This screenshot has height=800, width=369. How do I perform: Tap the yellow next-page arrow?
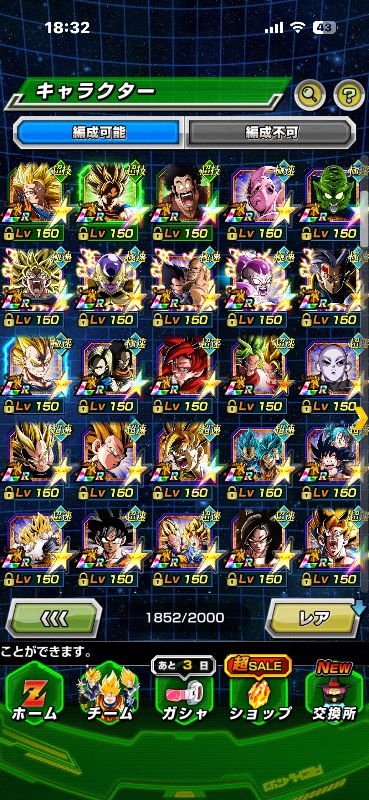(360, 418)
